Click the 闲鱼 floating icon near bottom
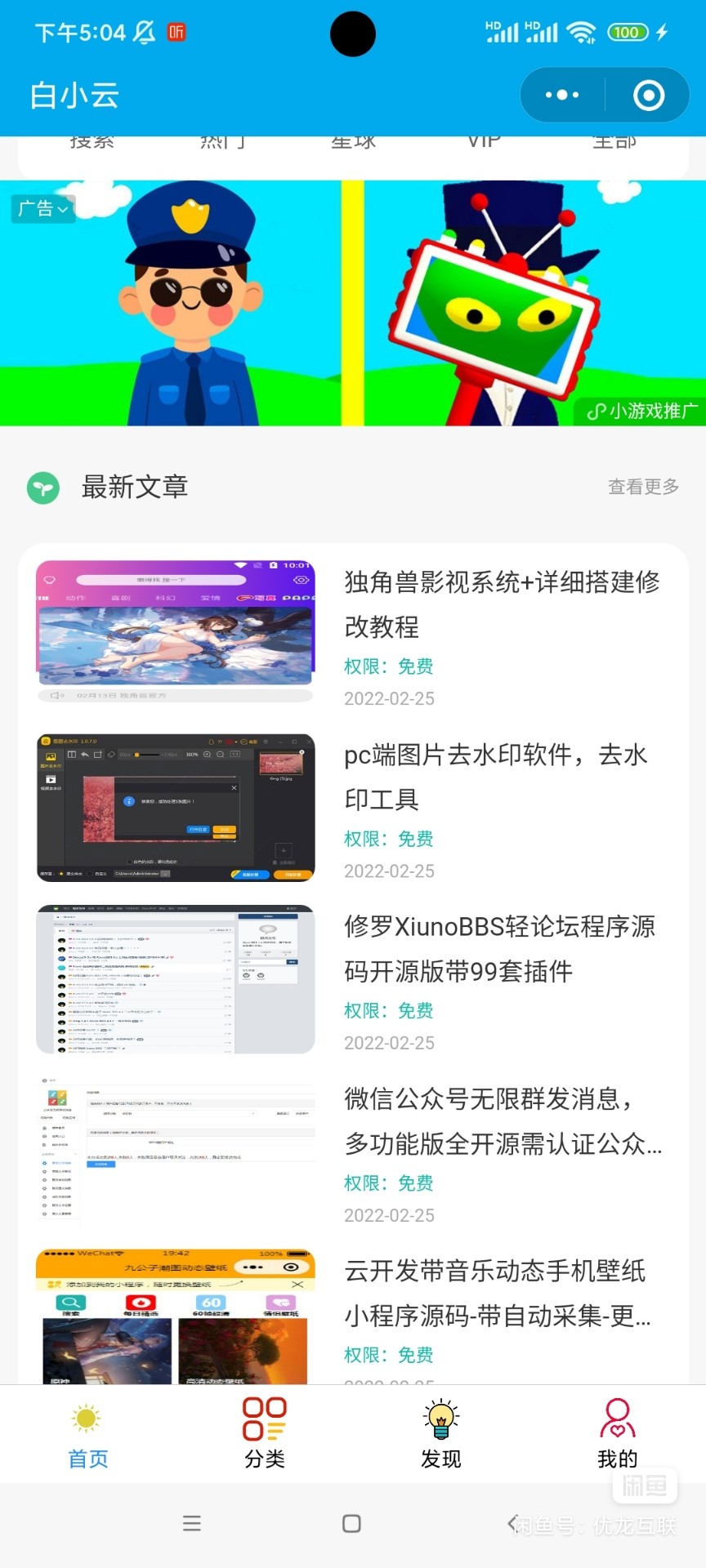The image size is (706, 1568). tap(645, 1485)
